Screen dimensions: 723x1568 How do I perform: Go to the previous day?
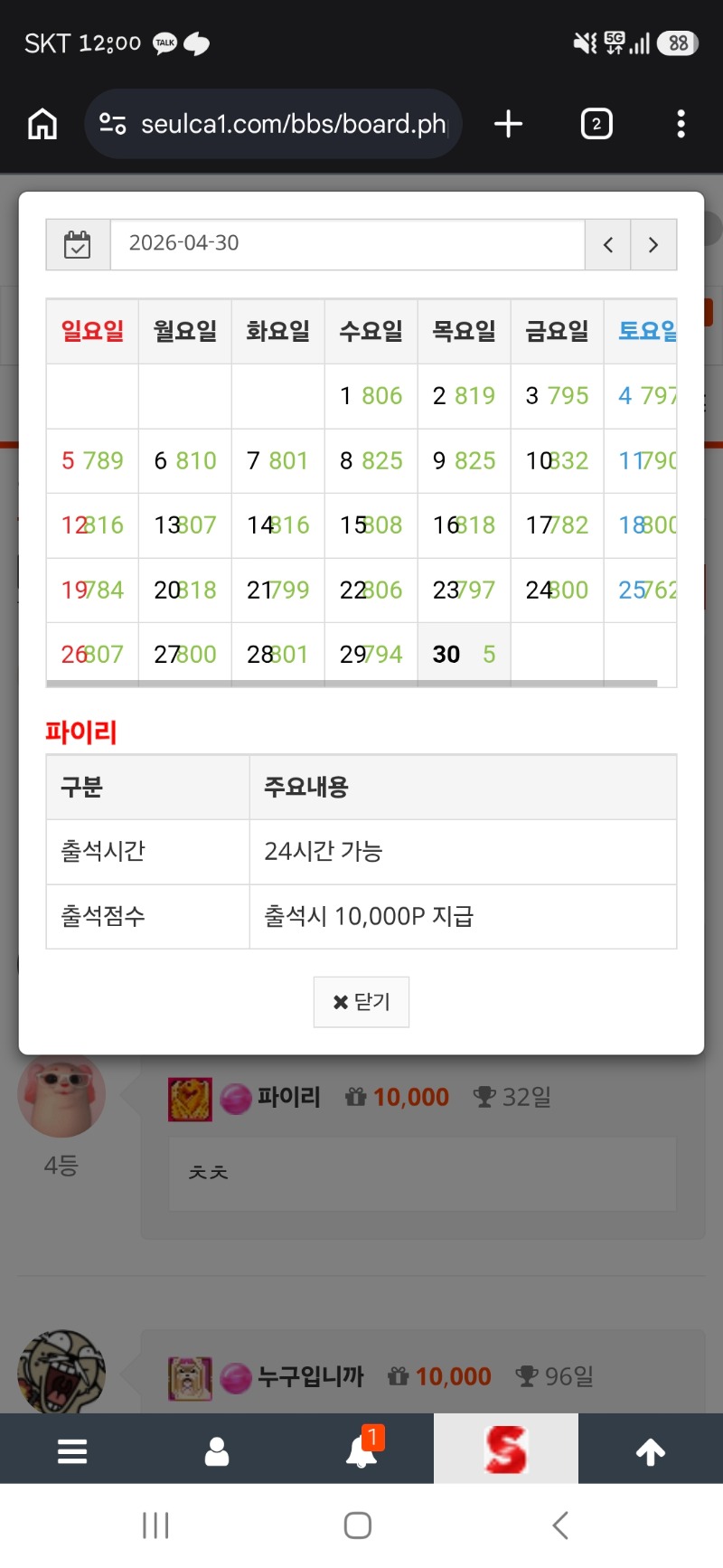click(x=608, y=244)
